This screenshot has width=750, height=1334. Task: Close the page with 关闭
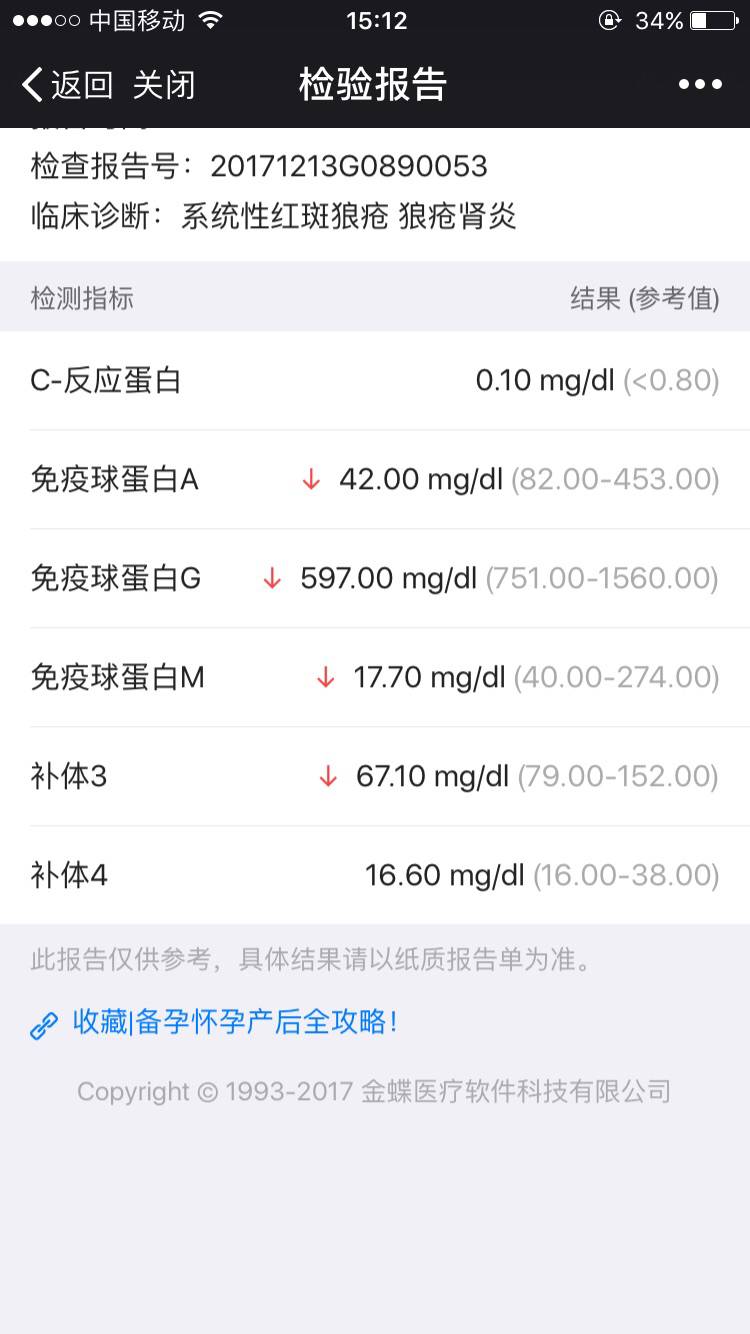(x=163, y=85)
